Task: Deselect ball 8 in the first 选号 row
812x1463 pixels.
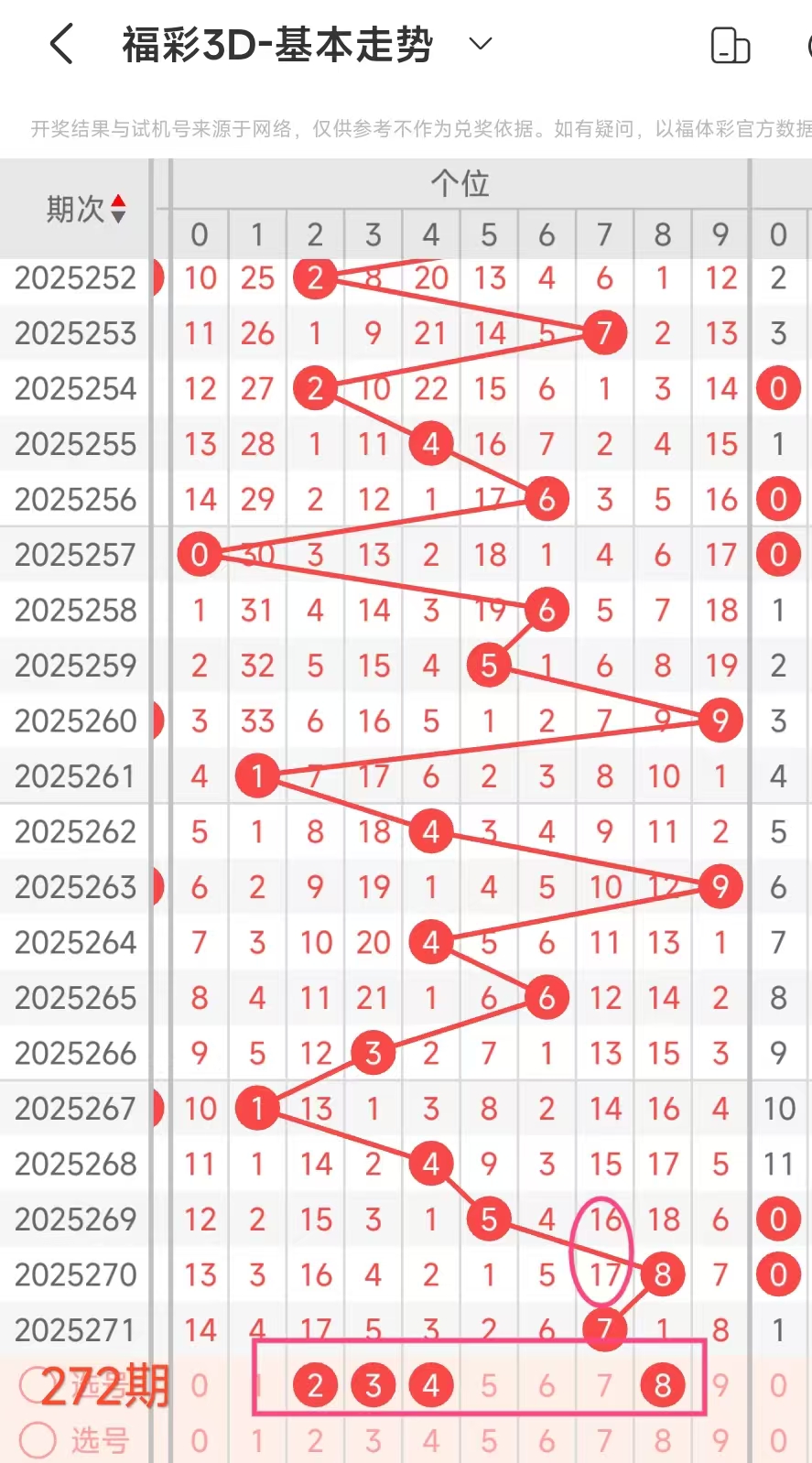Action: pos(663,1385)
